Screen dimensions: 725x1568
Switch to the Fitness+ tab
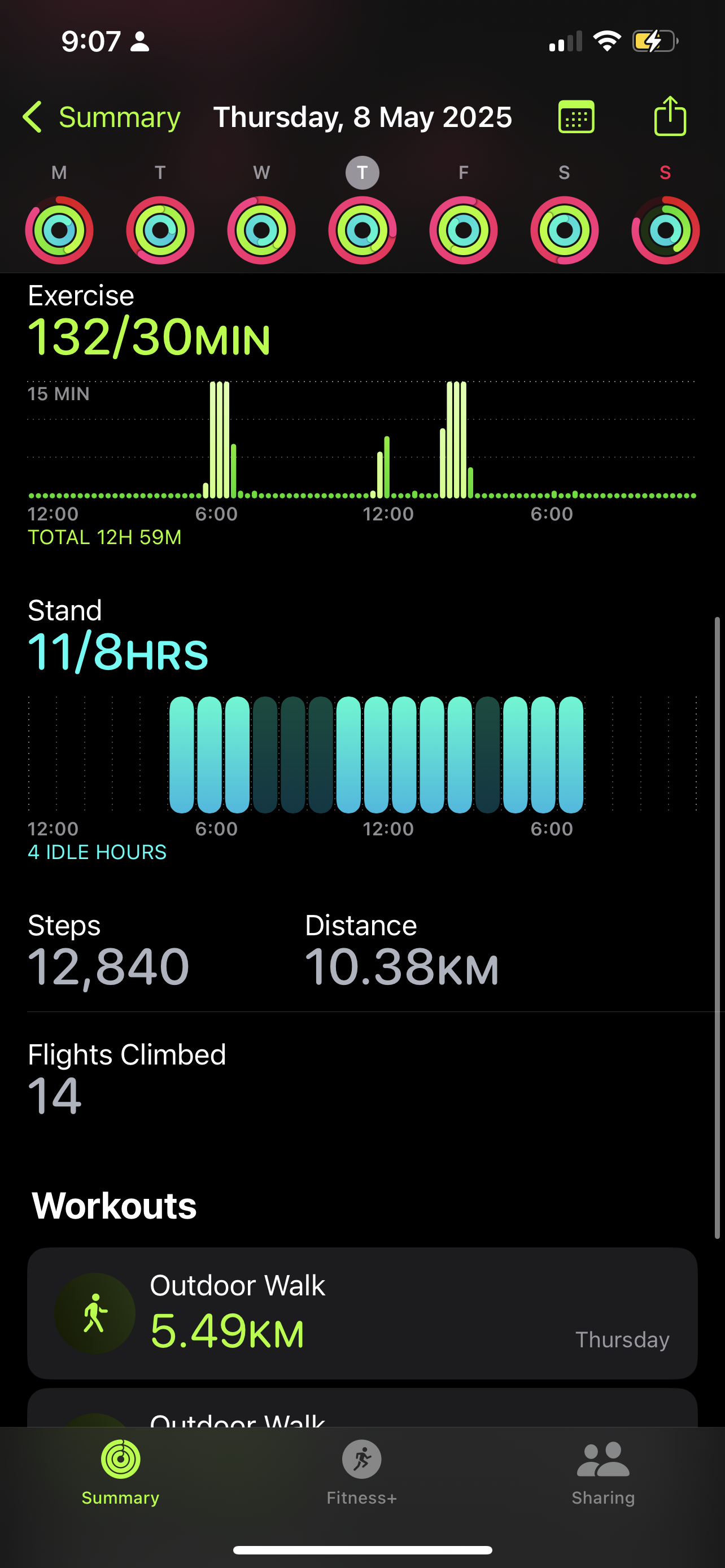click(361, 1473)
